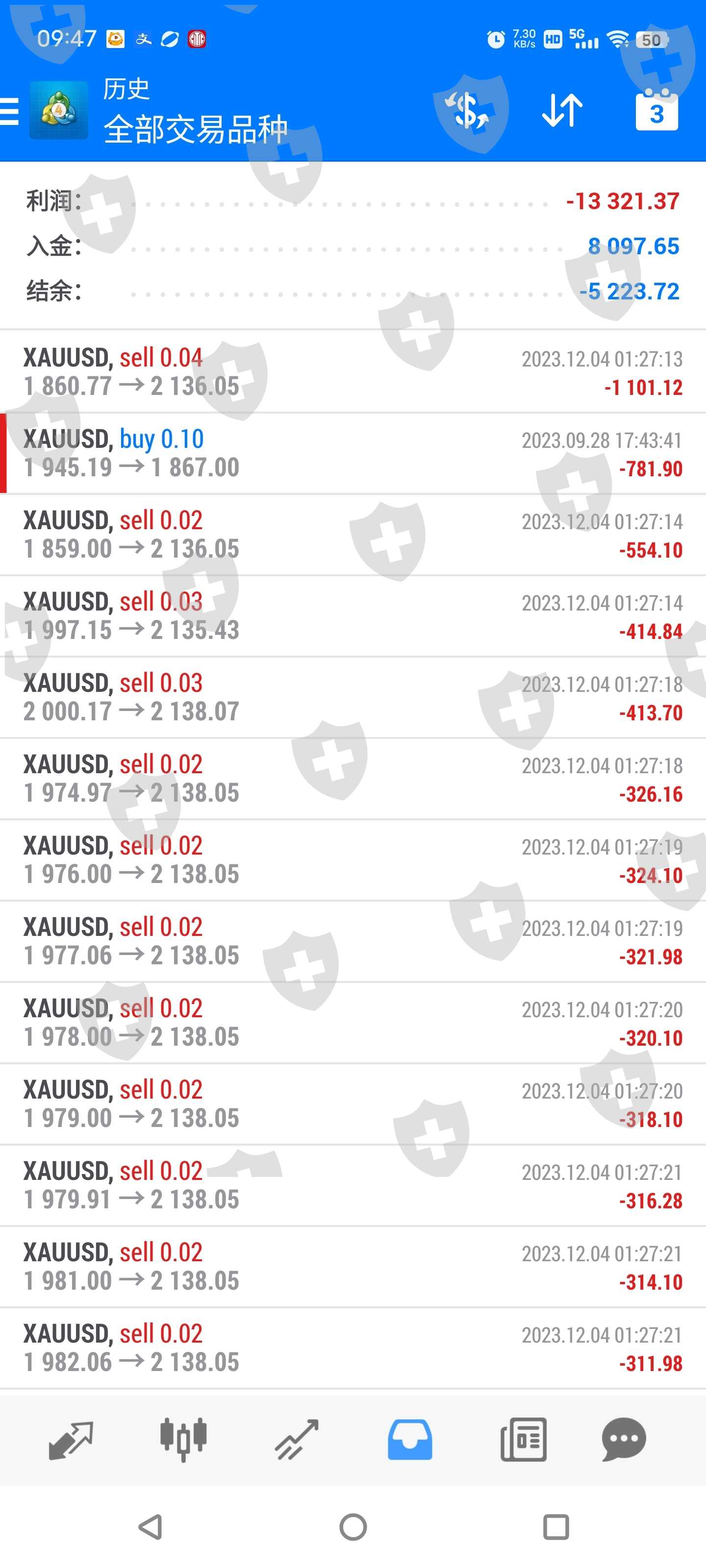
Task: Open the calendar date range picker
Action: [656, 111]
